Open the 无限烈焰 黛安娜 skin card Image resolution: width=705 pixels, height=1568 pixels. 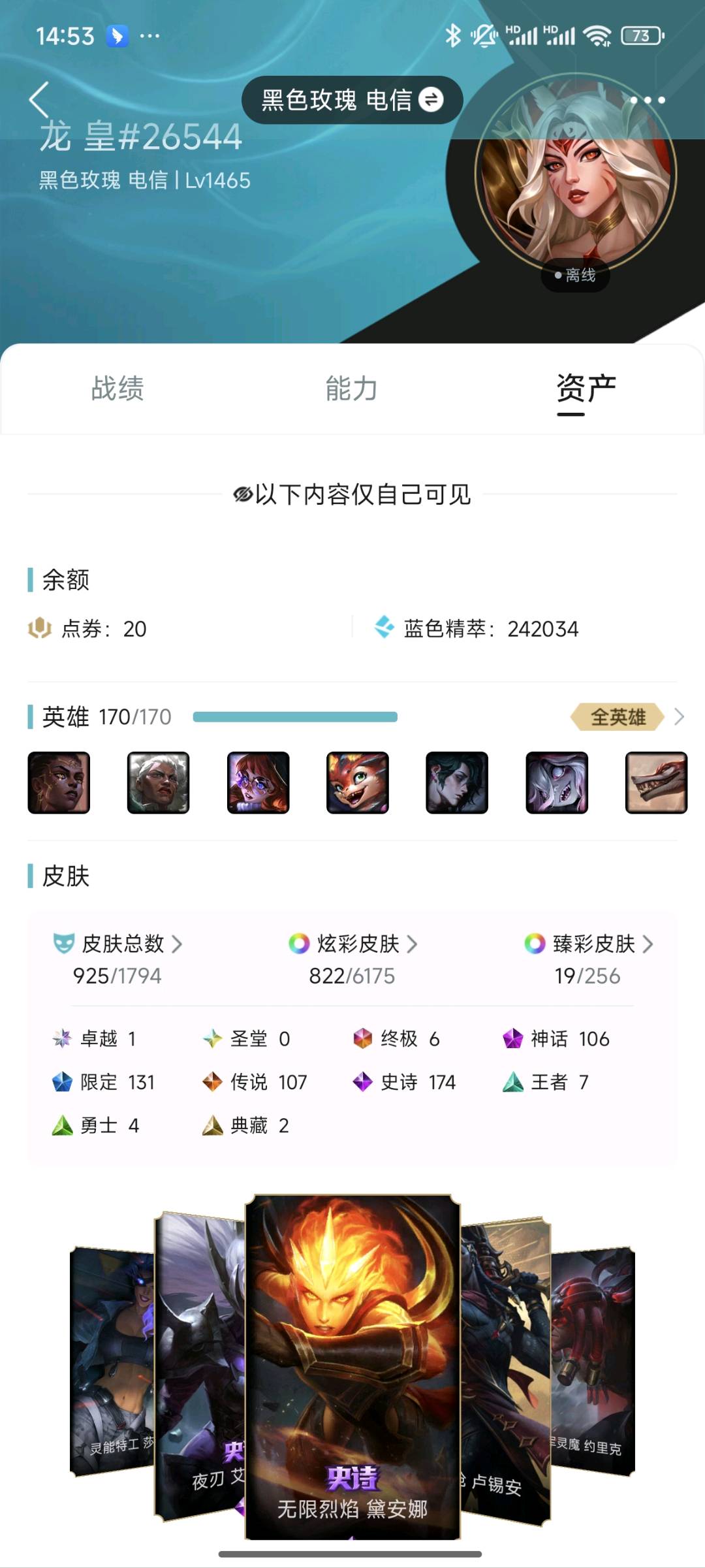pyautogui.click(x=352, y=1366)
